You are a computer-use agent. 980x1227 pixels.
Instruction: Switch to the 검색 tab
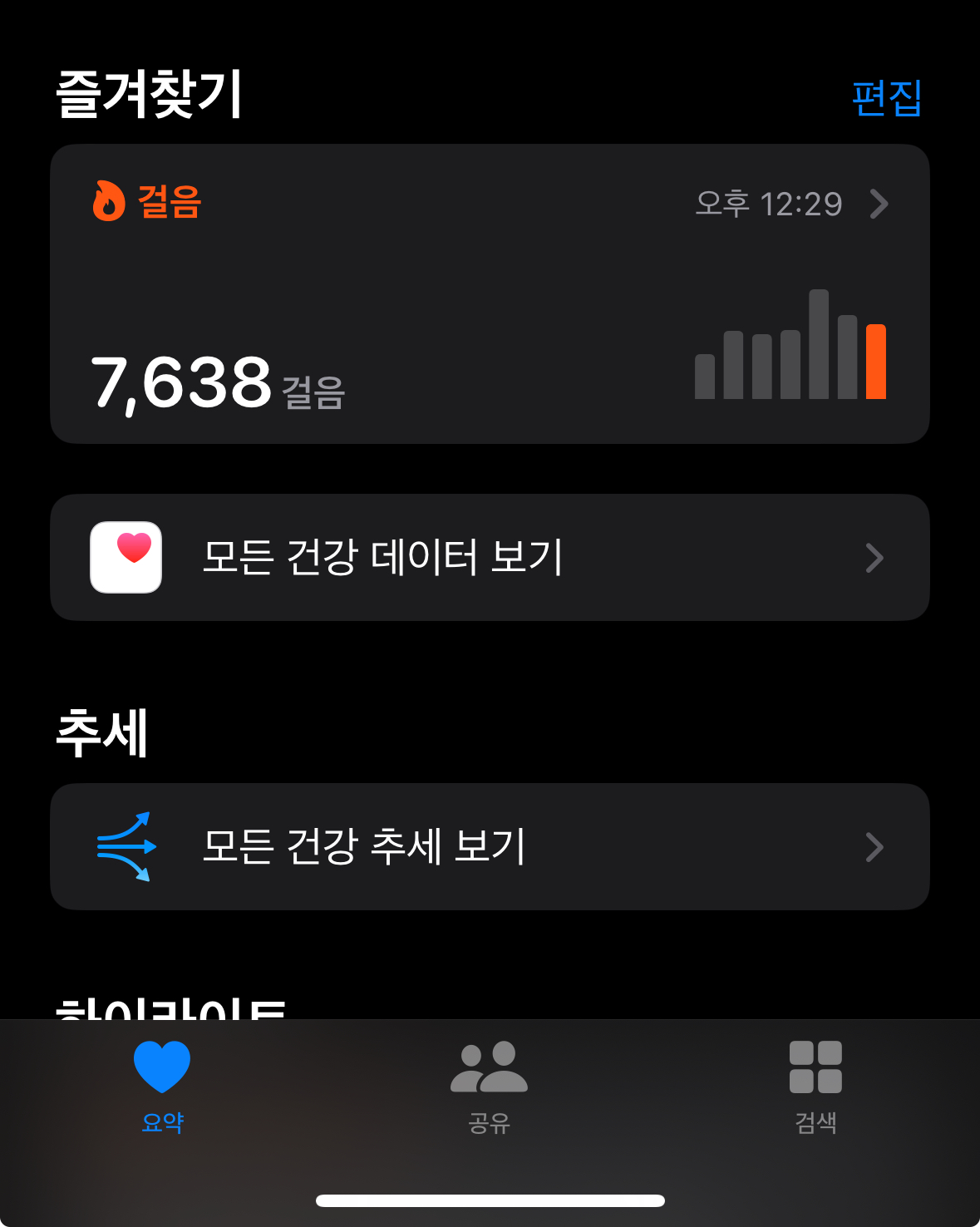[x=815, y=1086]
